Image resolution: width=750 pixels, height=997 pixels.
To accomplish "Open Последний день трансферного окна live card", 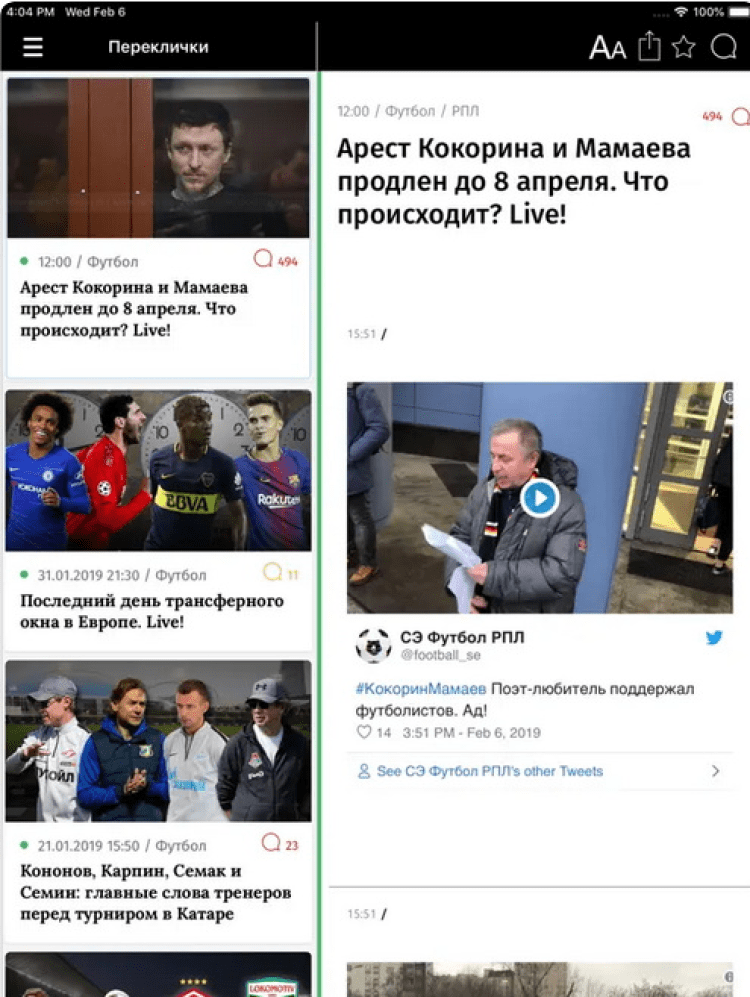I will tap(152, 611).
